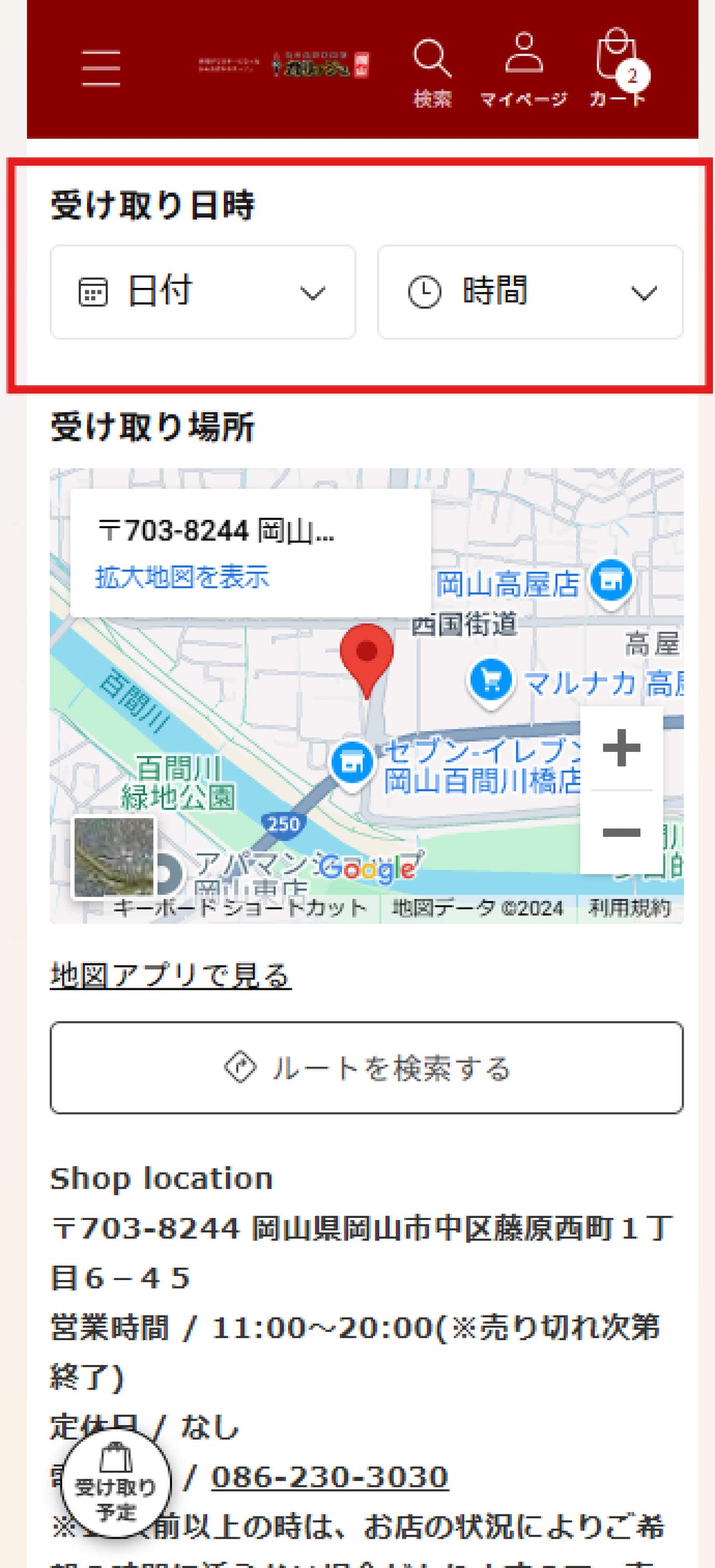
Task: Tap 拡大地図を表示 link on map
Action: click(x=182, y=576)
